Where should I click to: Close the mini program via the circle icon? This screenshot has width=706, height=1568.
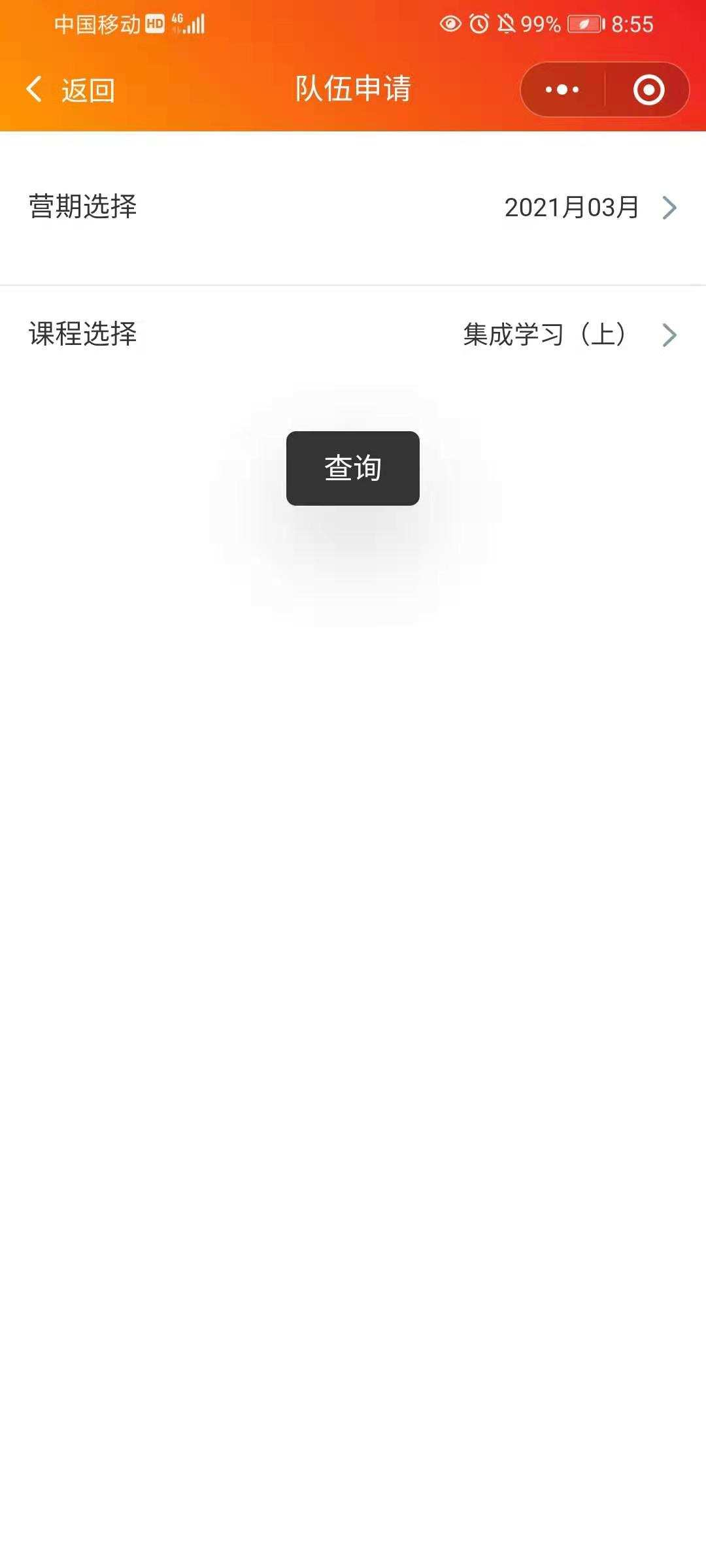click(648, 90)
